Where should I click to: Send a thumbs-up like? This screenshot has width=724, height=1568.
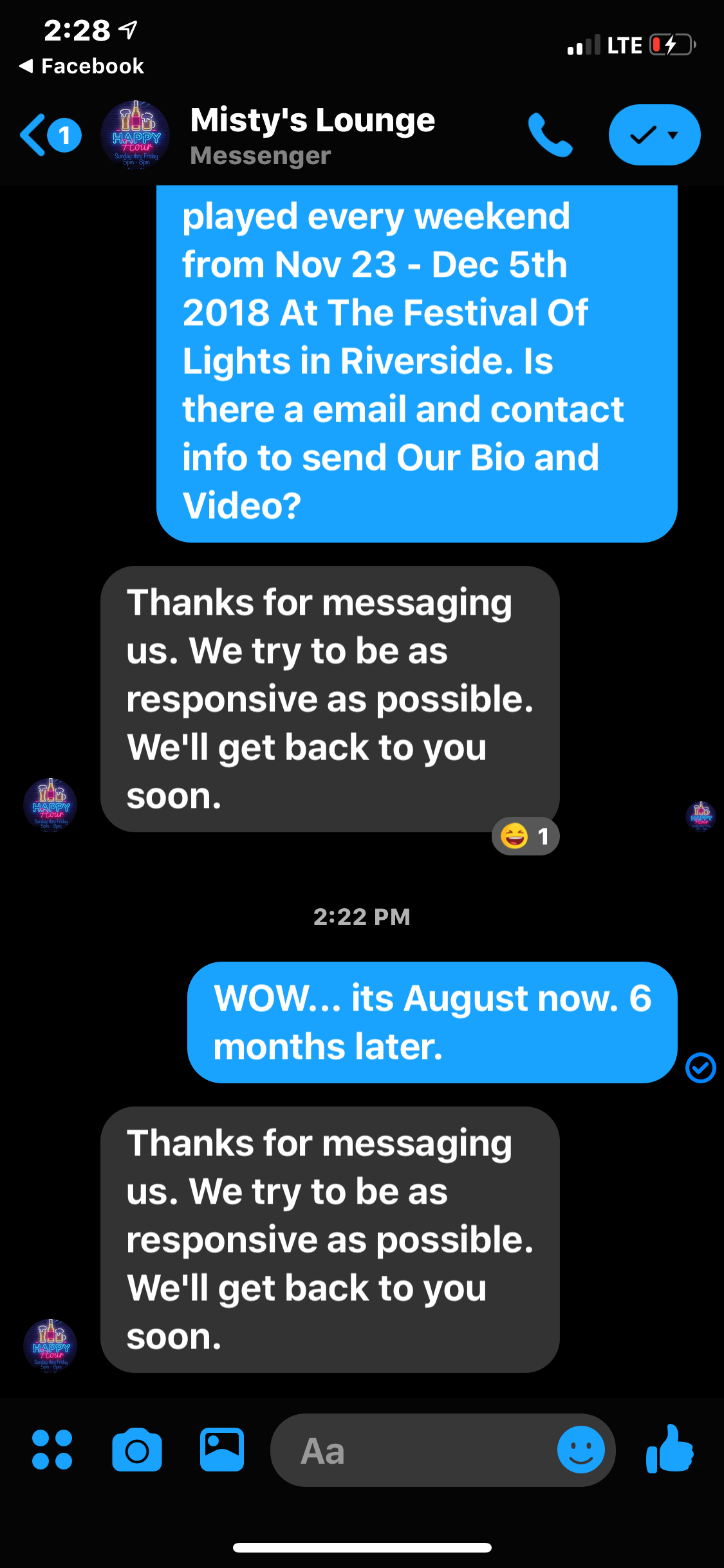click(670, 1448)
